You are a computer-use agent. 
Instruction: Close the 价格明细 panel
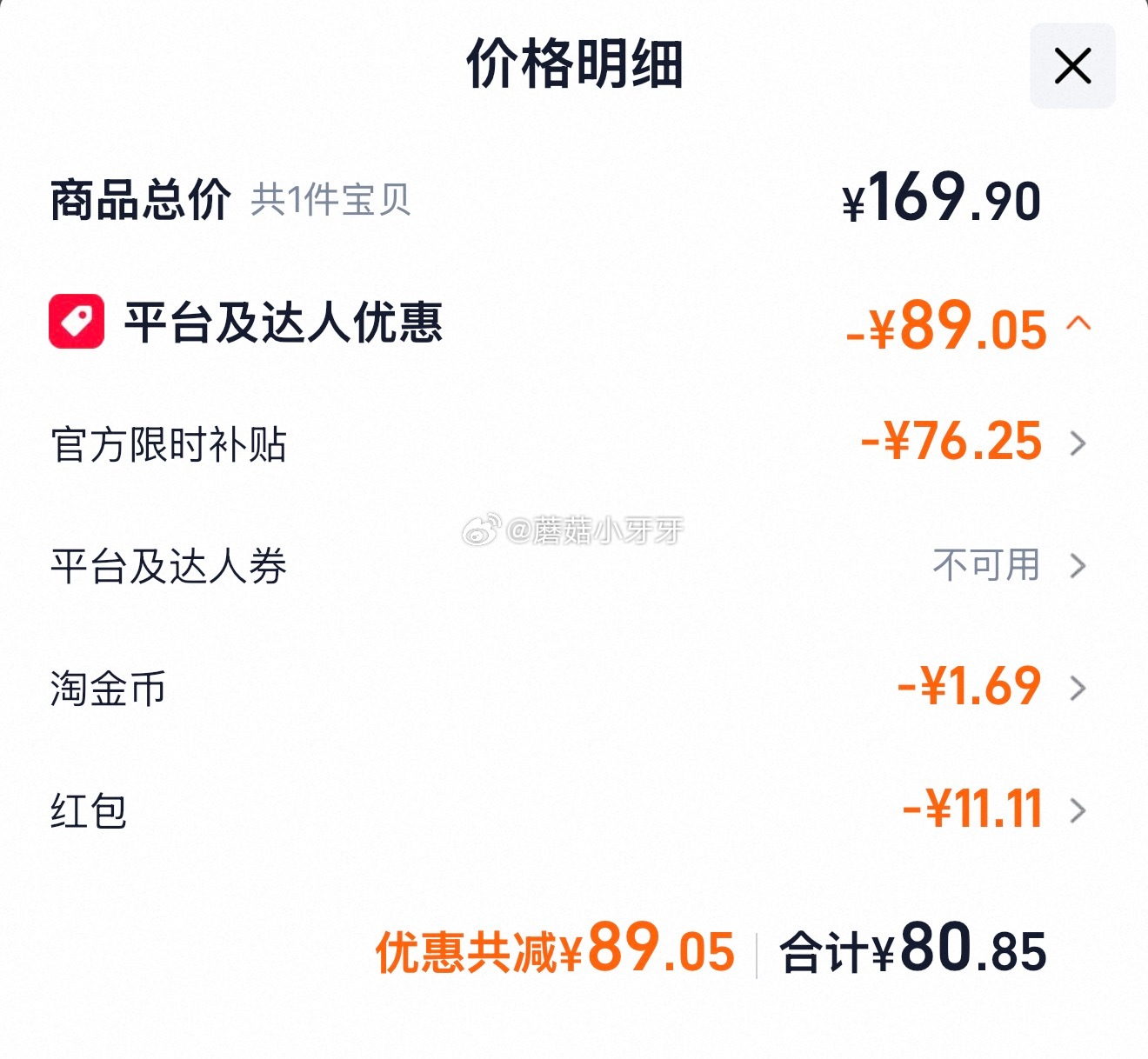[1072, 66]
